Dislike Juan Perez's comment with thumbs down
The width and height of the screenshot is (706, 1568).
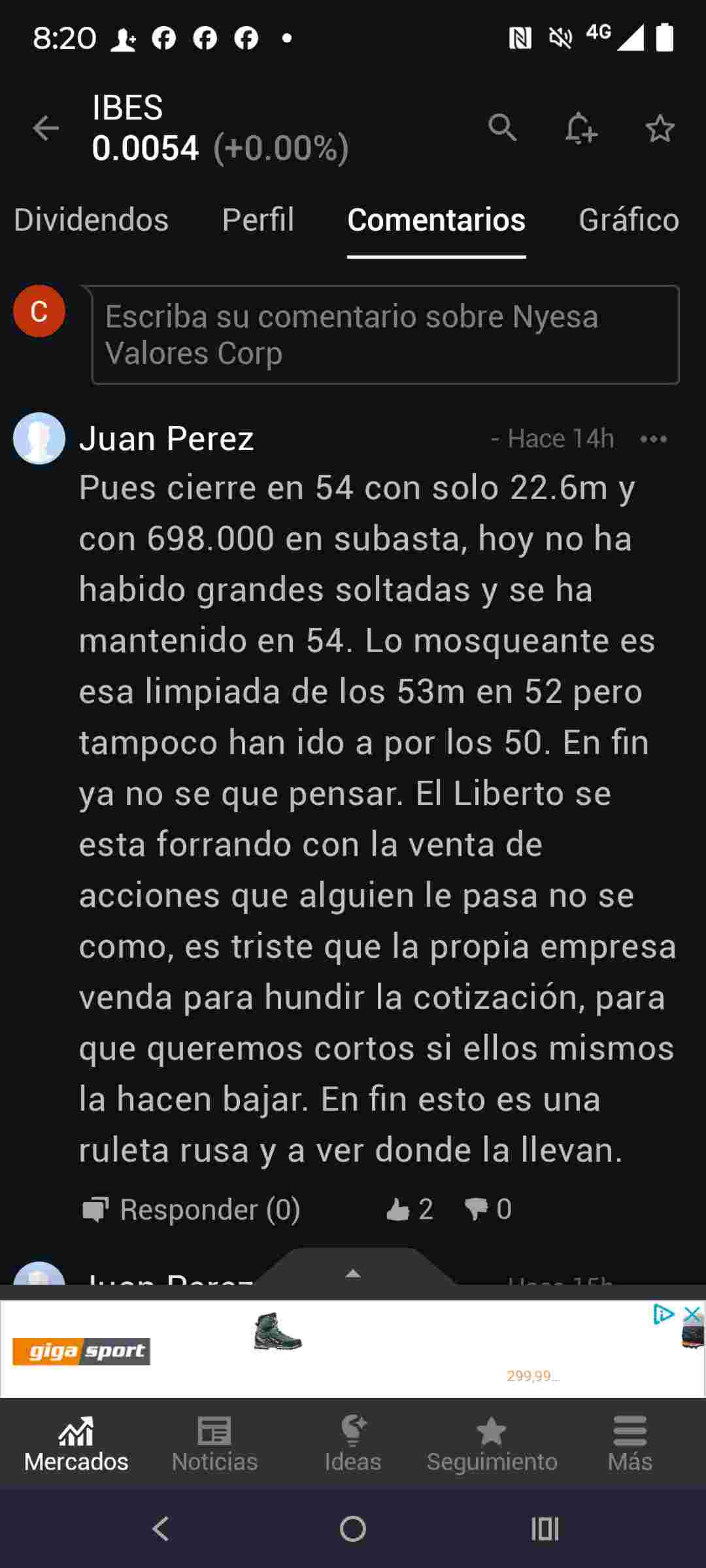[x=476, y=1209]
